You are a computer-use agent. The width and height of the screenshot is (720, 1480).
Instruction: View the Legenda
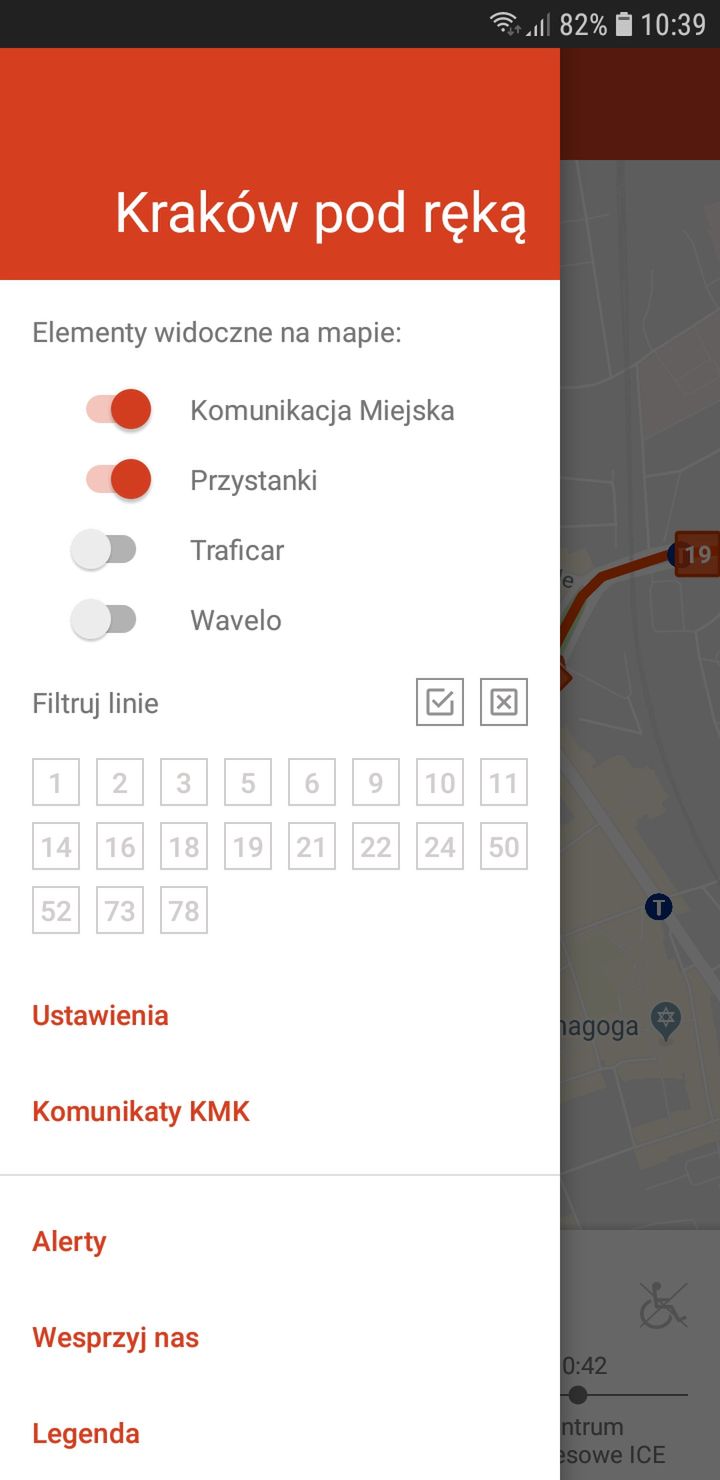tap(86, 1434)
